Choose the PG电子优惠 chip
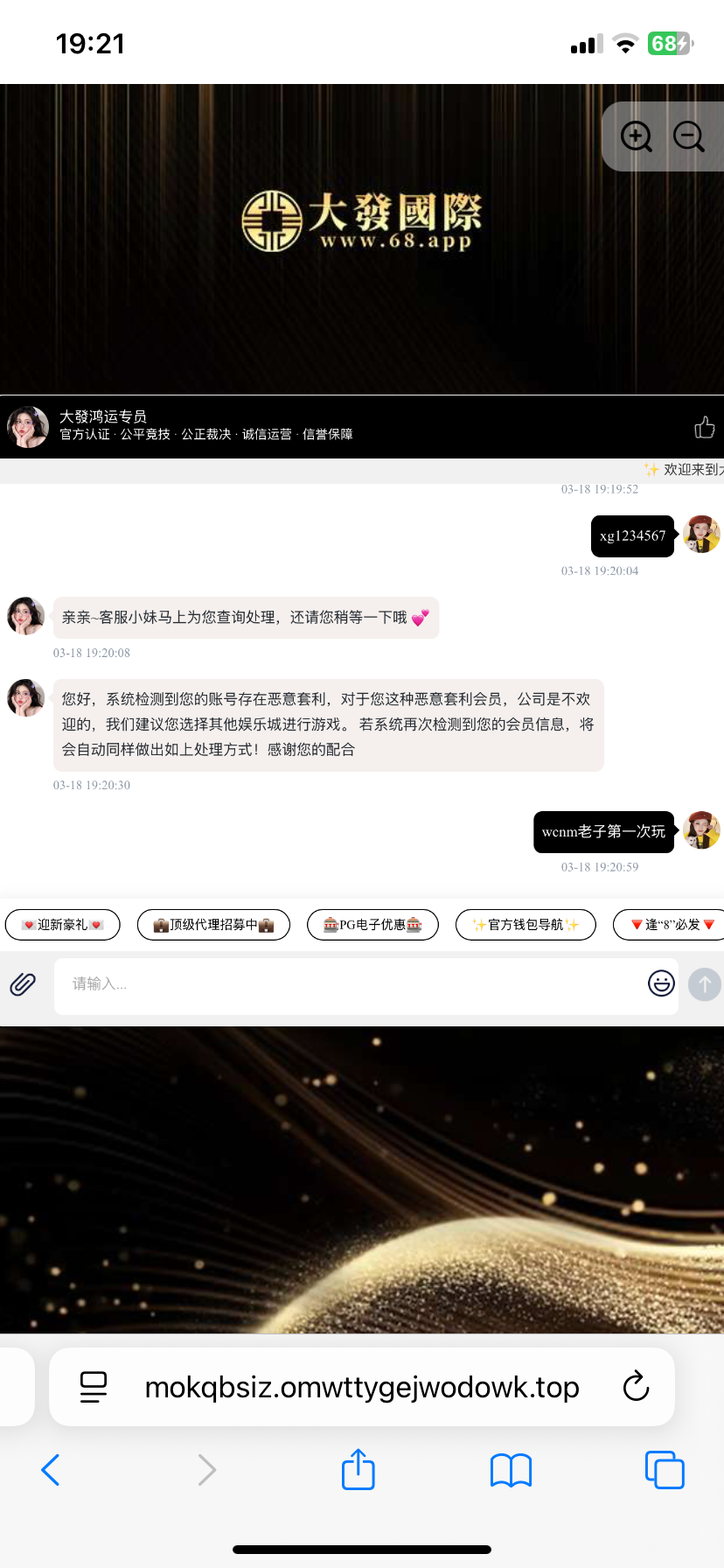724x1568 pixels. tap(372, 925)
